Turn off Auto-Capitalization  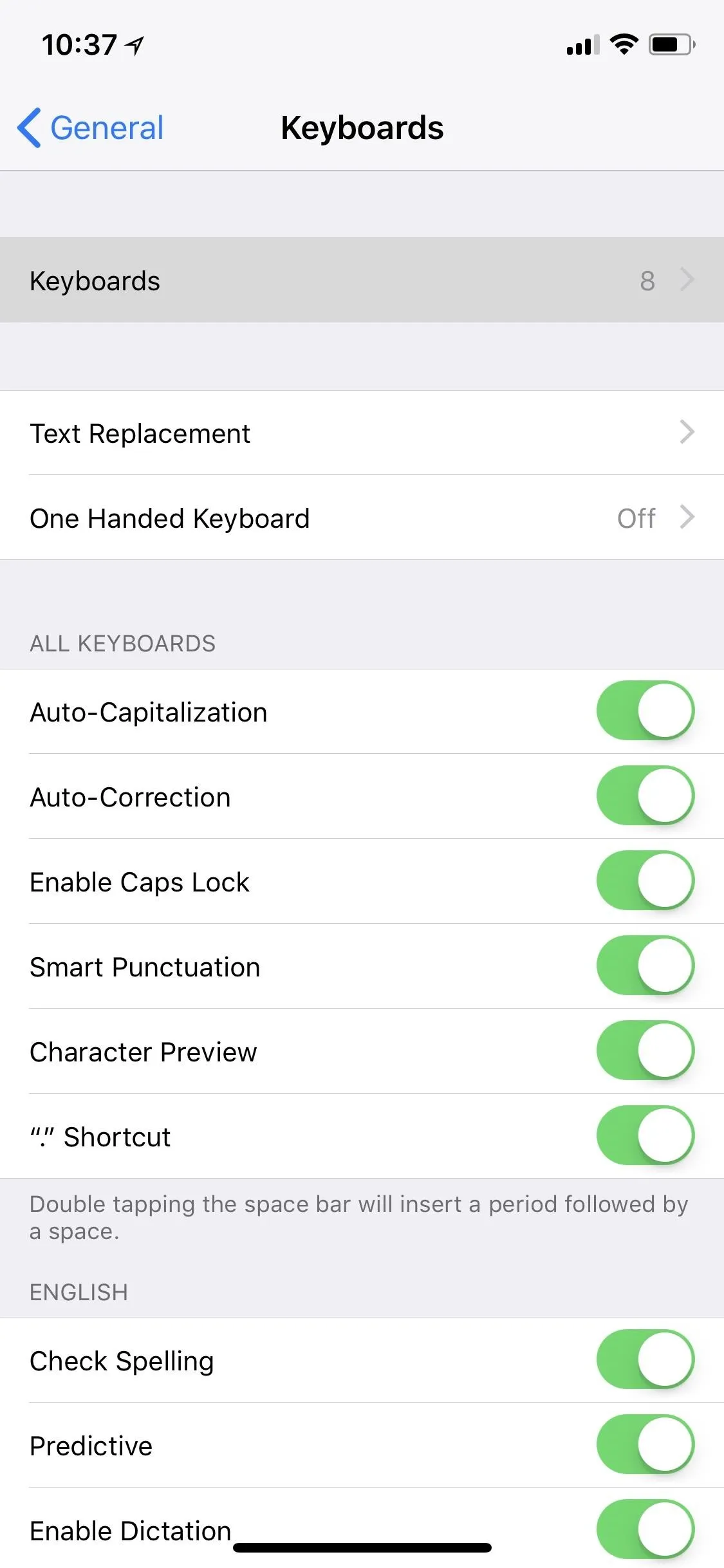(x=645, y=711)
